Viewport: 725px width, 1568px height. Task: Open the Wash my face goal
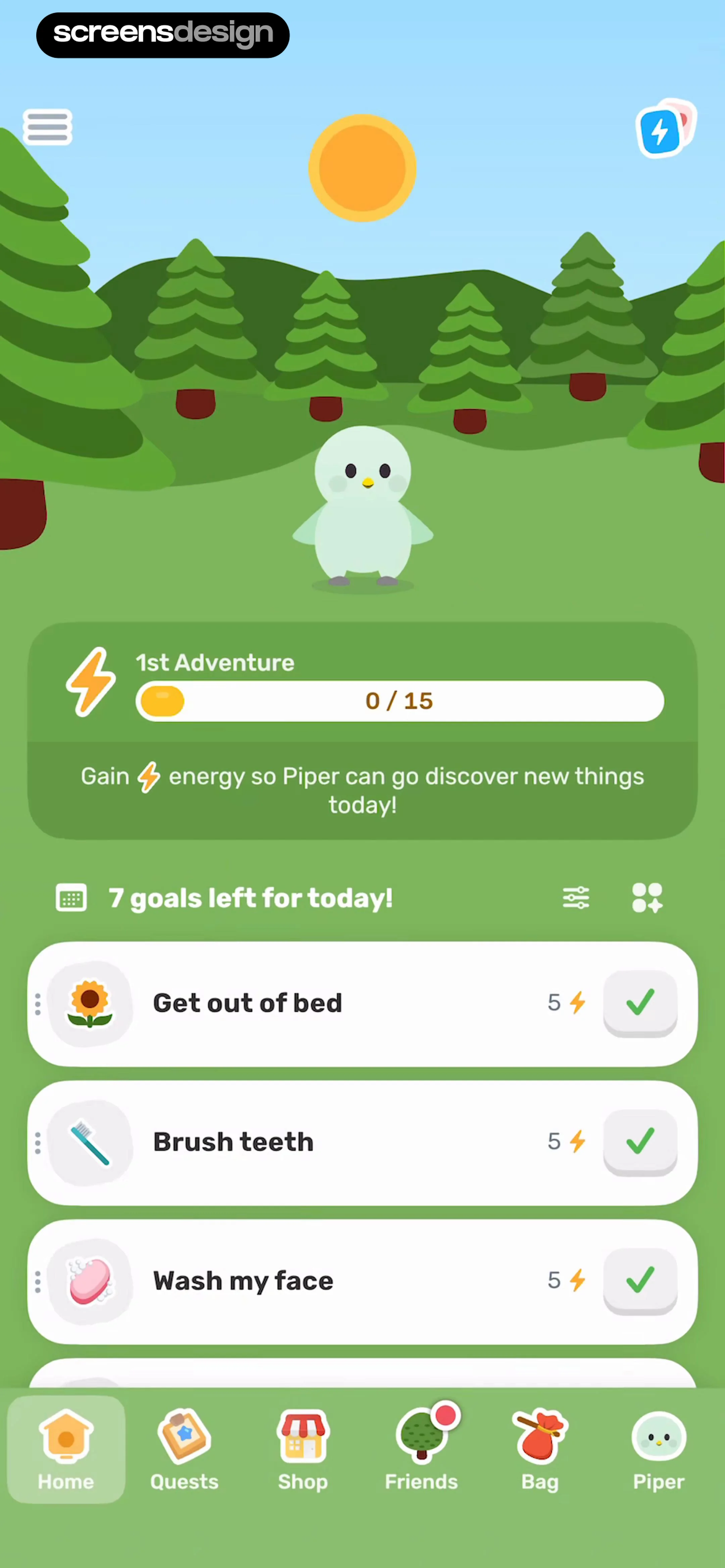[243, 1281]
